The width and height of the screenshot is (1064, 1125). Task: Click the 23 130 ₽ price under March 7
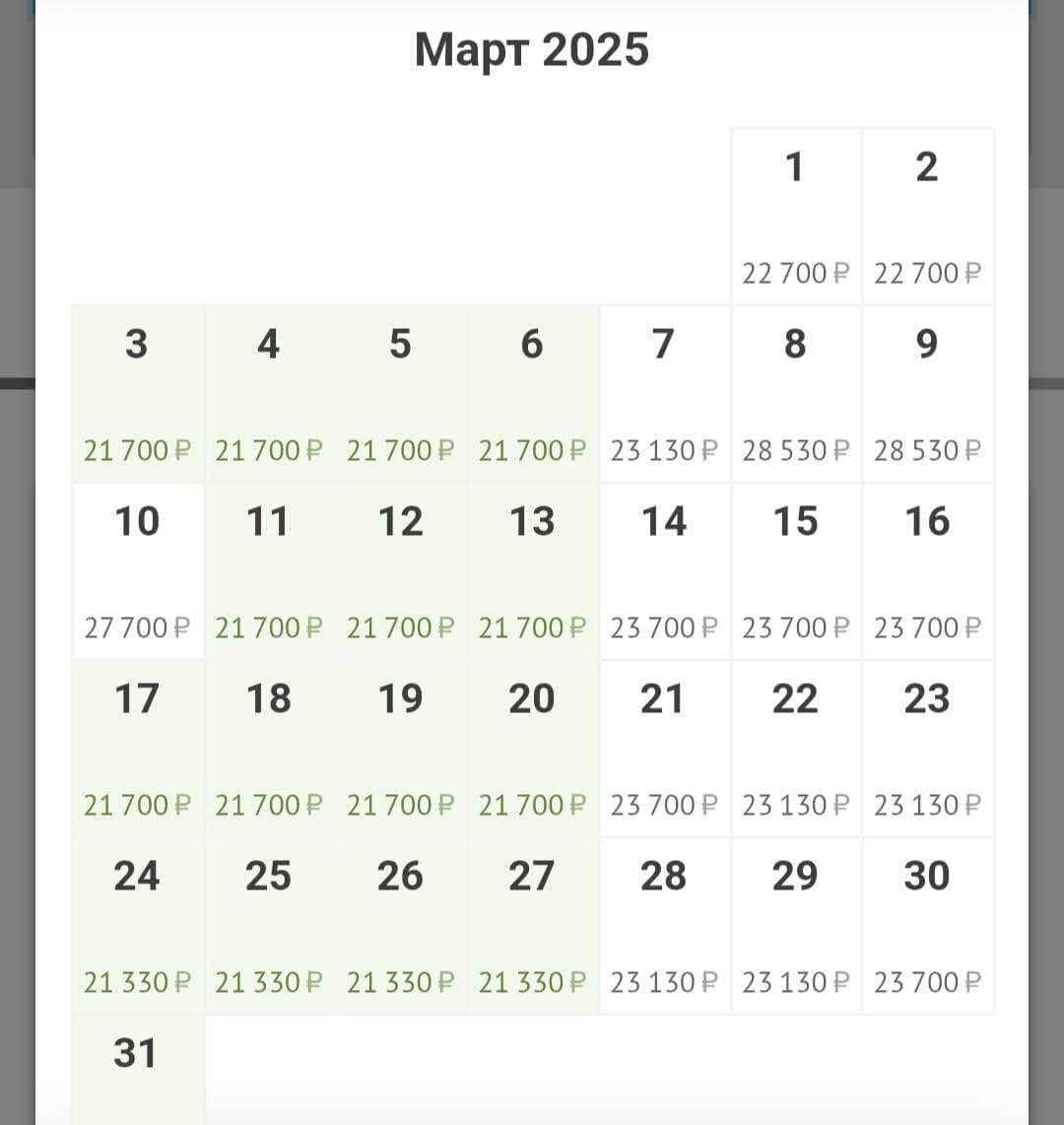coord(663,450)
